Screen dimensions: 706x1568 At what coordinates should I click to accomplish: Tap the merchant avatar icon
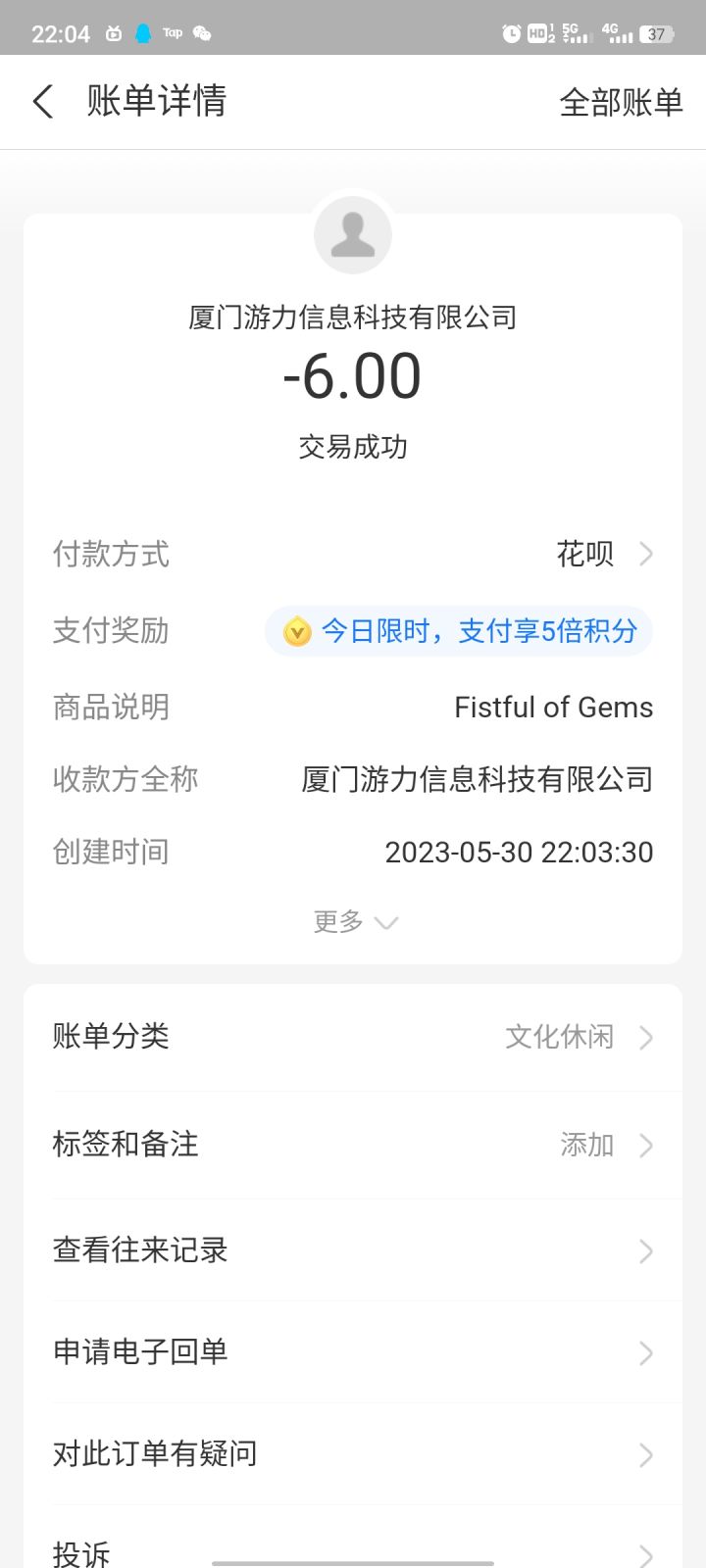pyautogui.click(x=353, y=235)
